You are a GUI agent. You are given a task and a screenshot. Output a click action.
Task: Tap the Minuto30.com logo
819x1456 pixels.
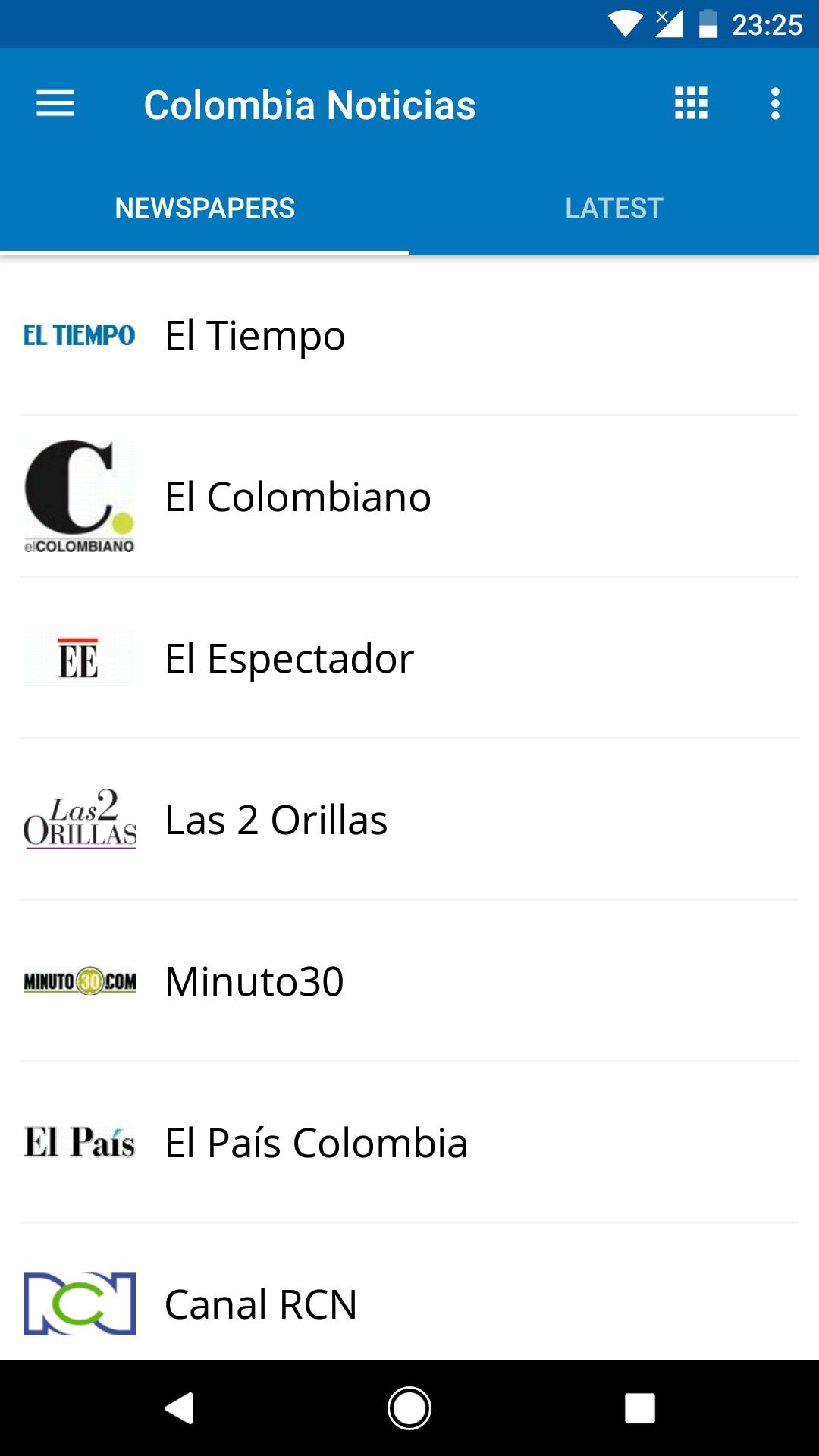click(x=78, y=981)
